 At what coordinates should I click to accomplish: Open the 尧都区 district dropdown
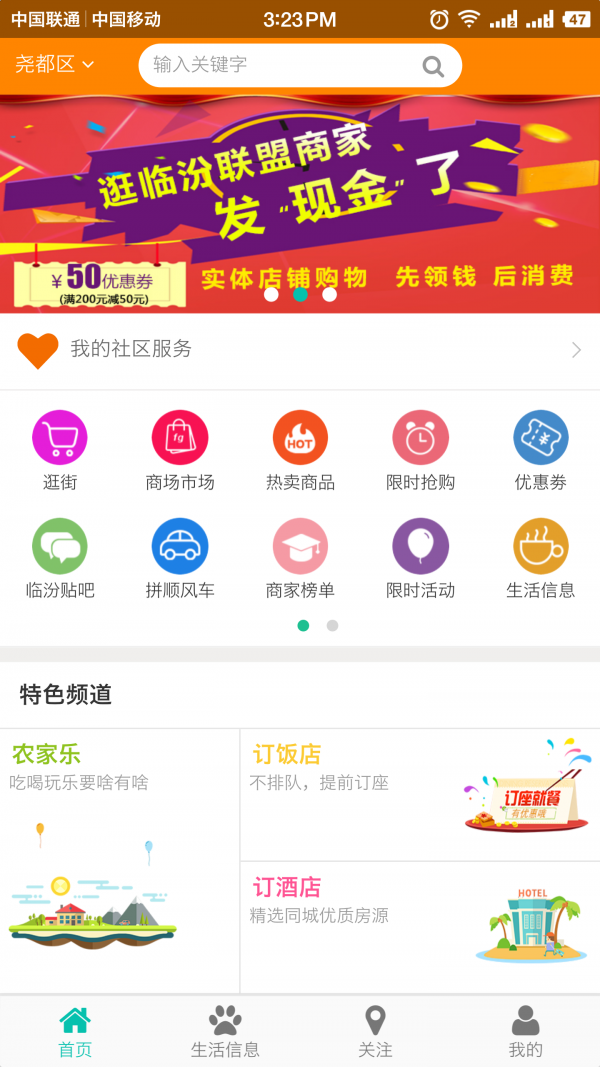pyautogui.click(x=55, y=65)
